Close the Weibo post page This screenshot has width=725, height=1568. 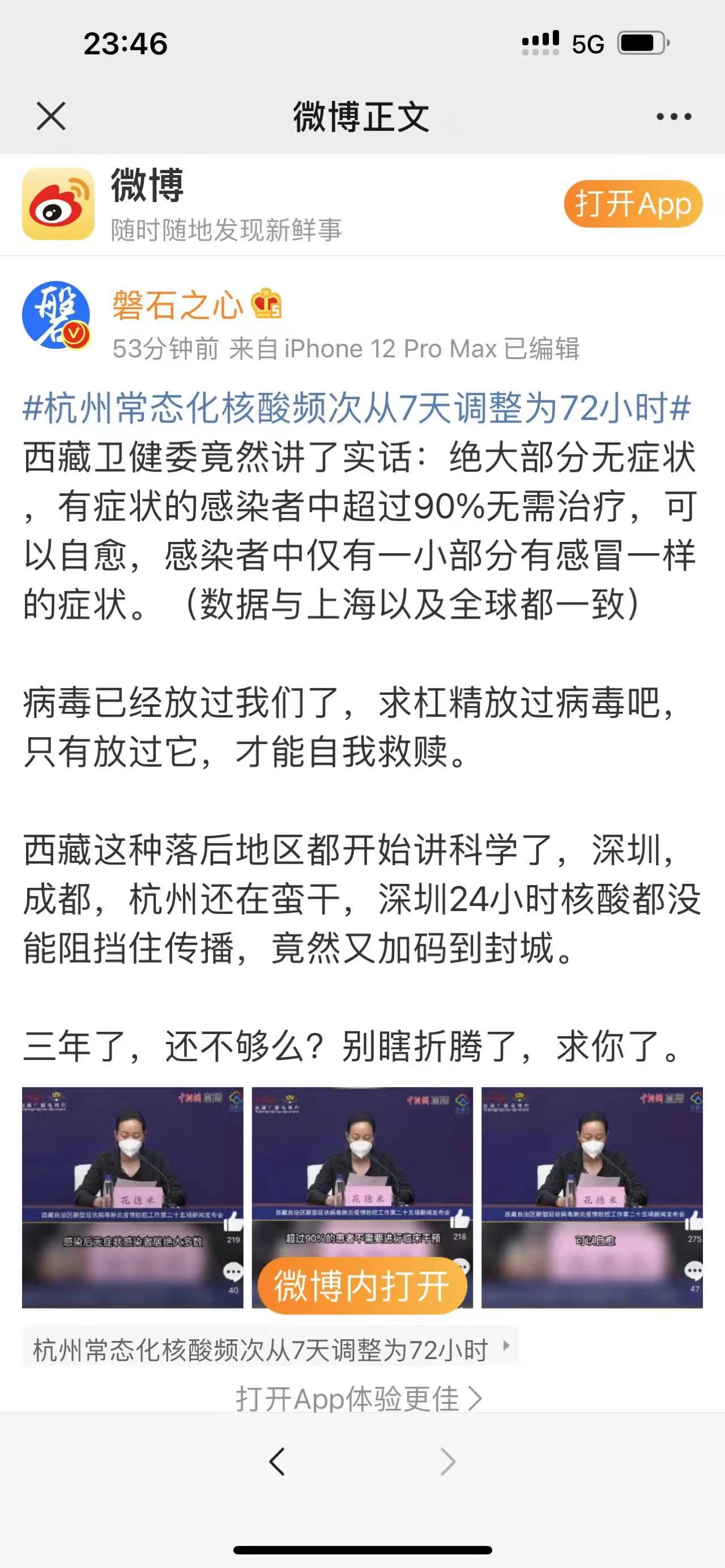(51, 116)
